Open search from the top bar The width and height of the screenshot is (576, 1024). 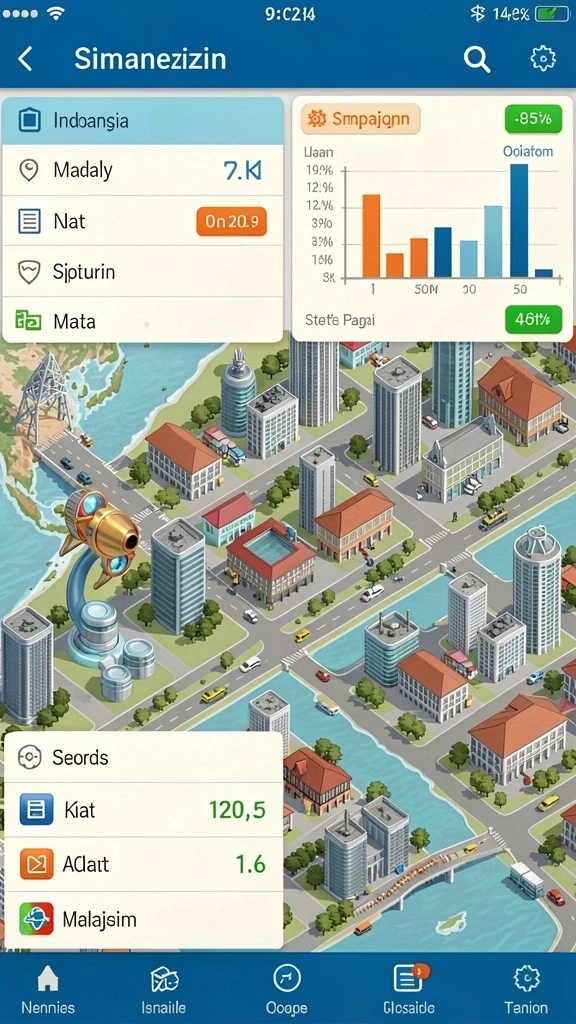pos(477,59)
